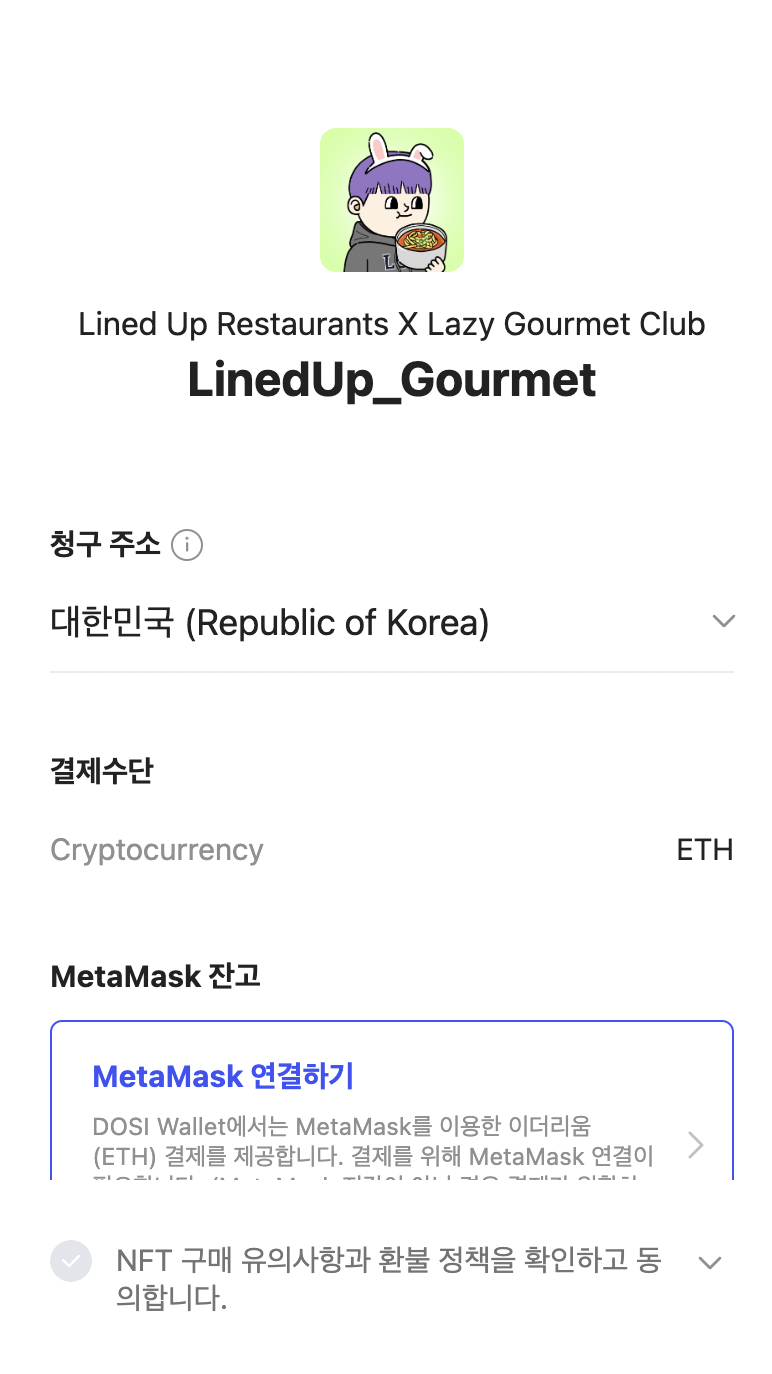Screen dimensions: 772x1374
Task: Click the LinedUp_Gourmet title text
Action: 391,379
